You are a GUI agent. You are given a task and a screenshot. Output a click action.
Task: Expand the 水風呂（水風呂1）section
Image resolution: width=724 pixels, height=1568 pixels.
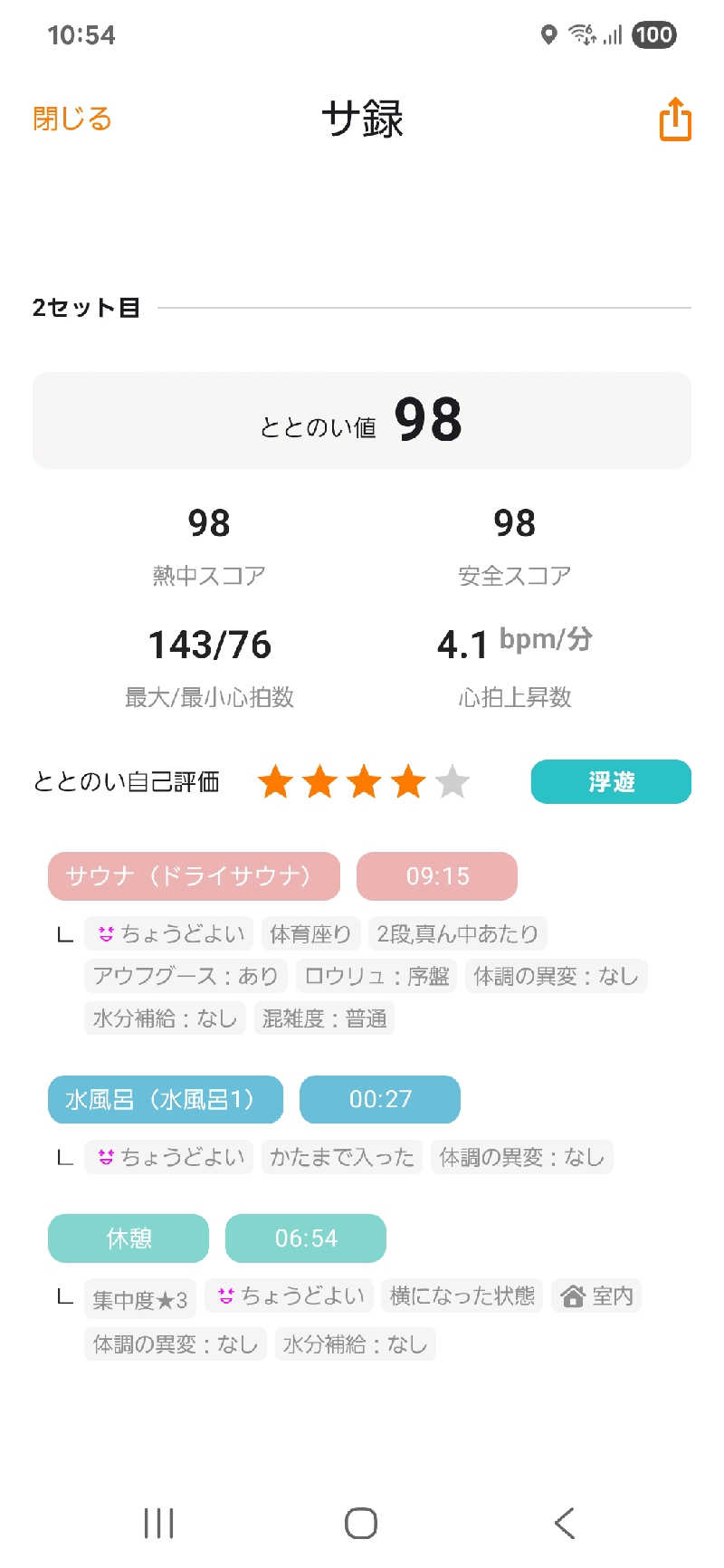(x=166, y=1099)
